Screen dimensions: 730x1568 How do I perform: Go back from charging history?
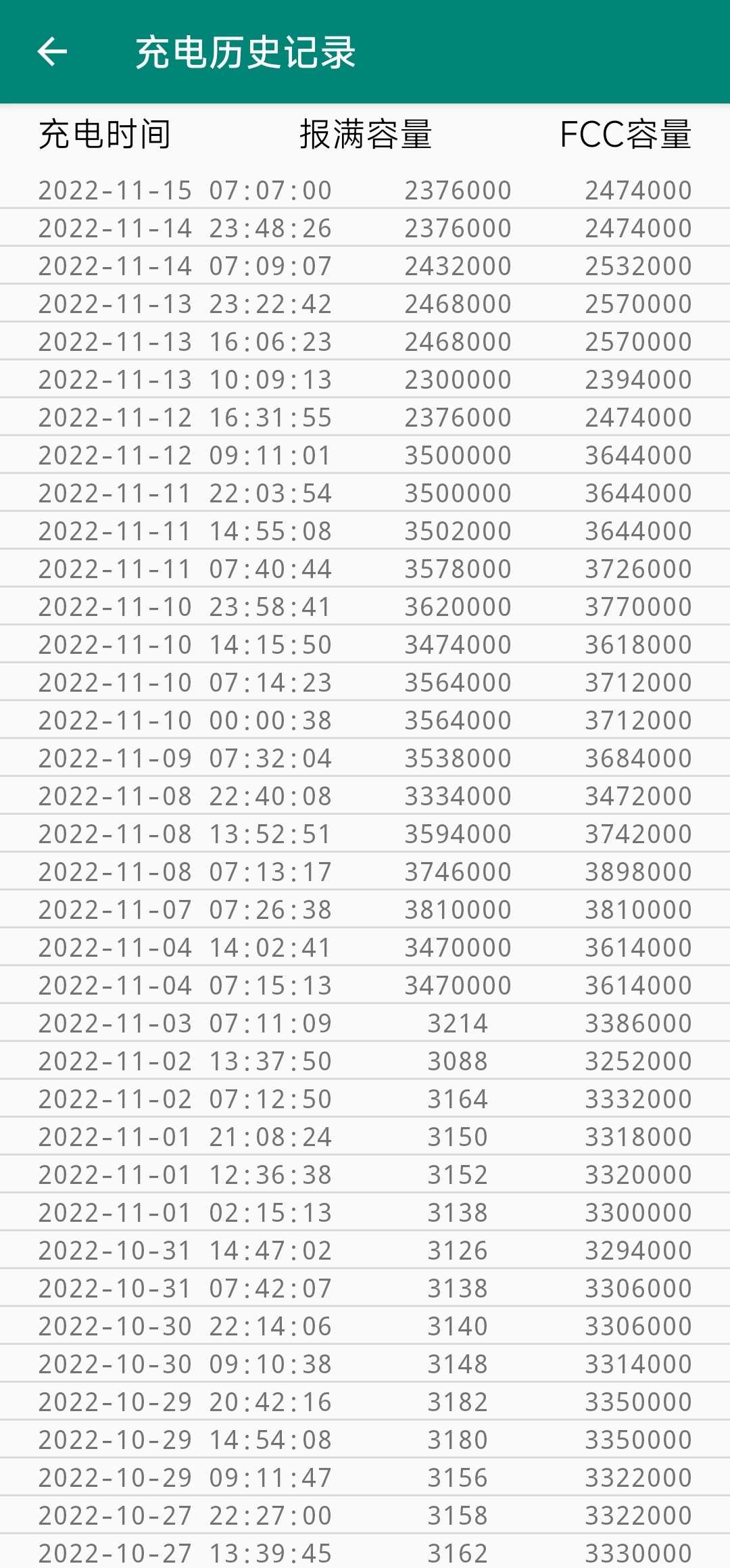(52, 52)
